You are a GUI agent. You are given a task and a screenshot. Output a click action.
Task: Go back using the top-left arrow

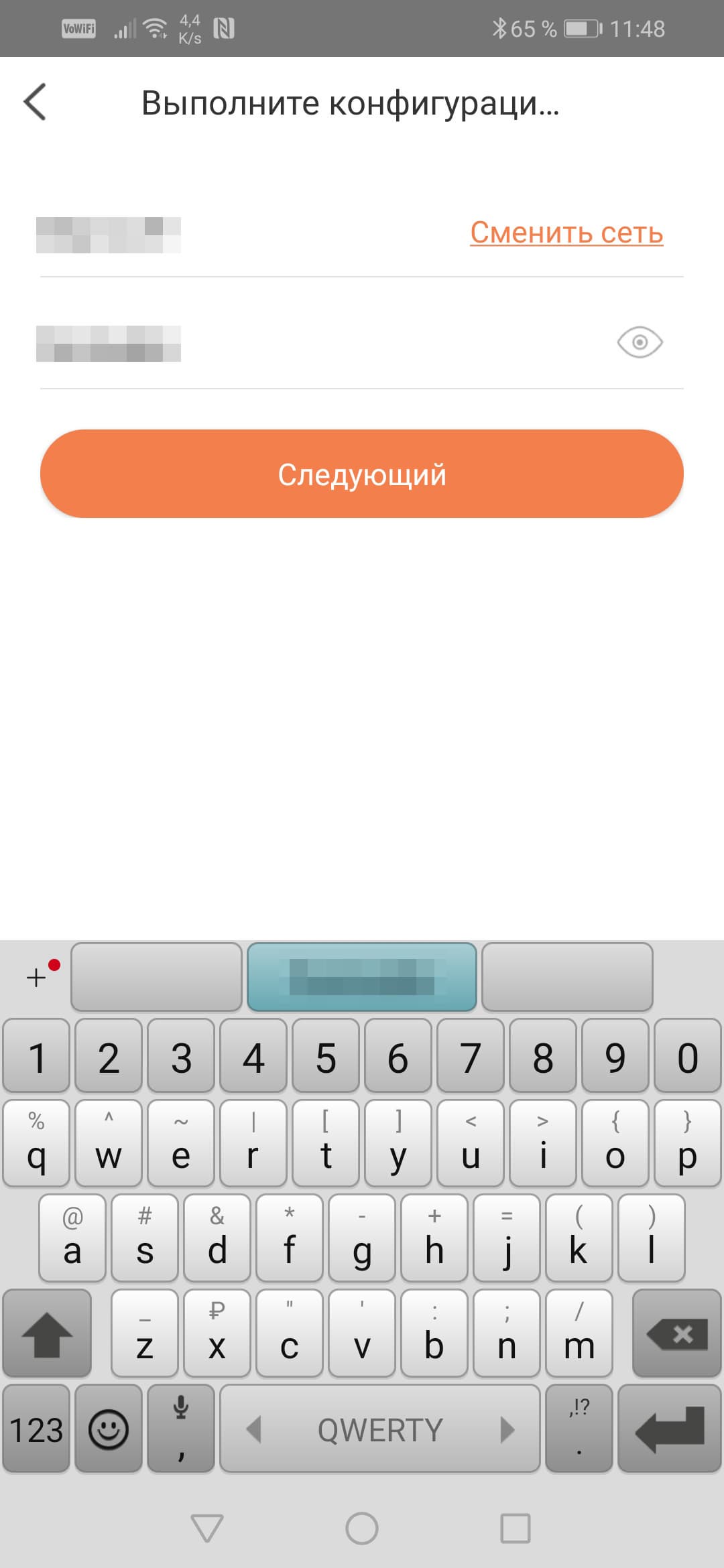point(35,102)
